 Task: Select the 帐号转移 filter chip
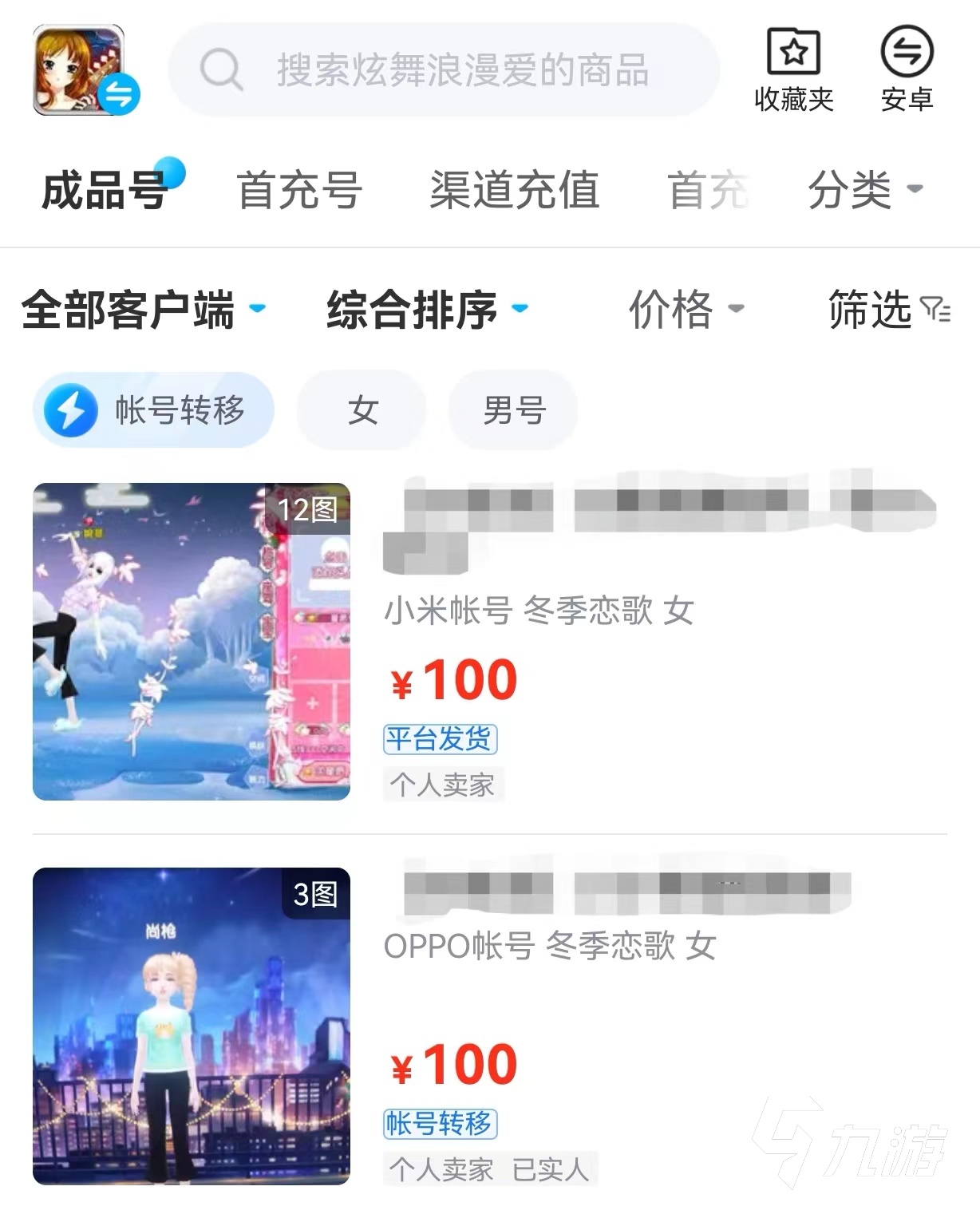pyautogui.click(x=153, y=410)
